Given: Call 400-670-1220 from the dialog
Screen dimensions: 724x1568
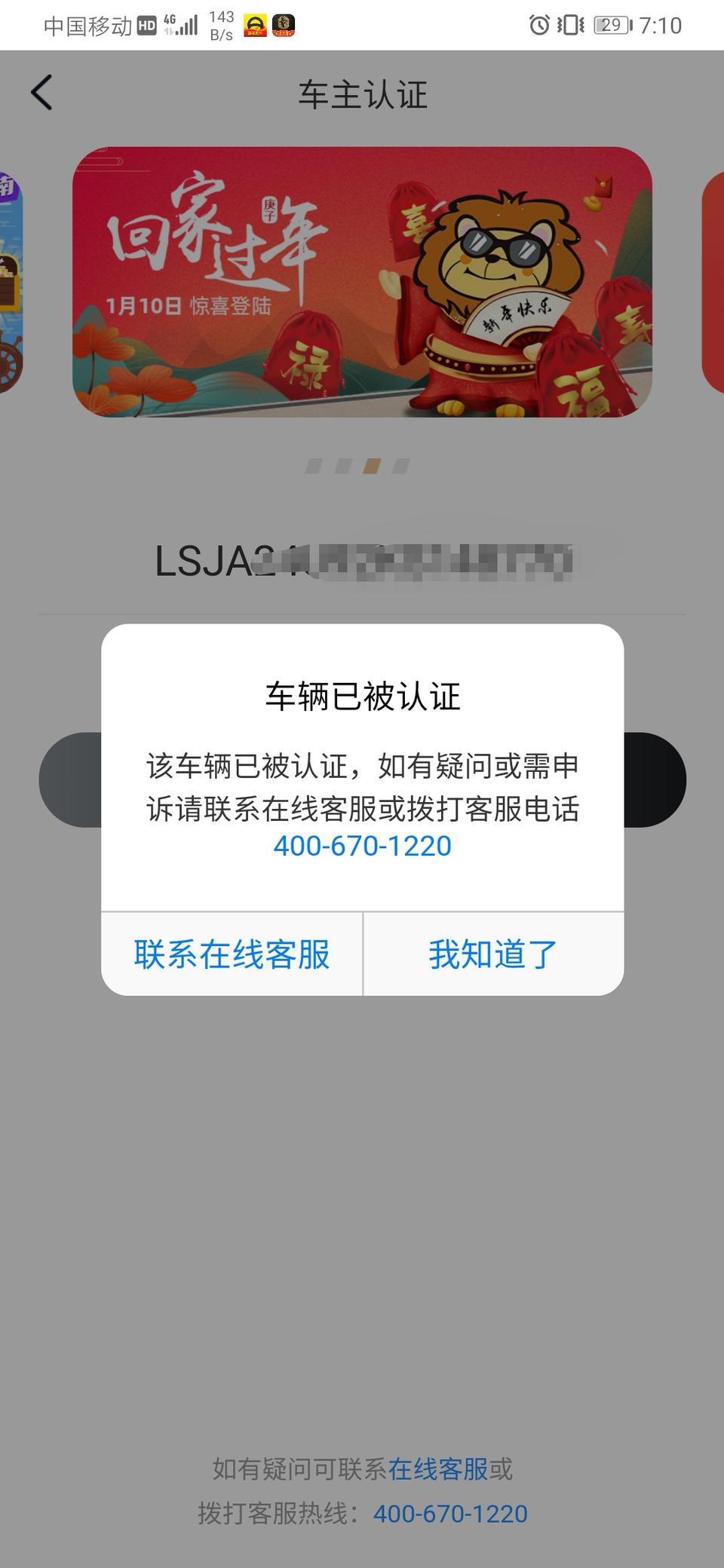Looking at the screenshot, I should tap(362, 846).
